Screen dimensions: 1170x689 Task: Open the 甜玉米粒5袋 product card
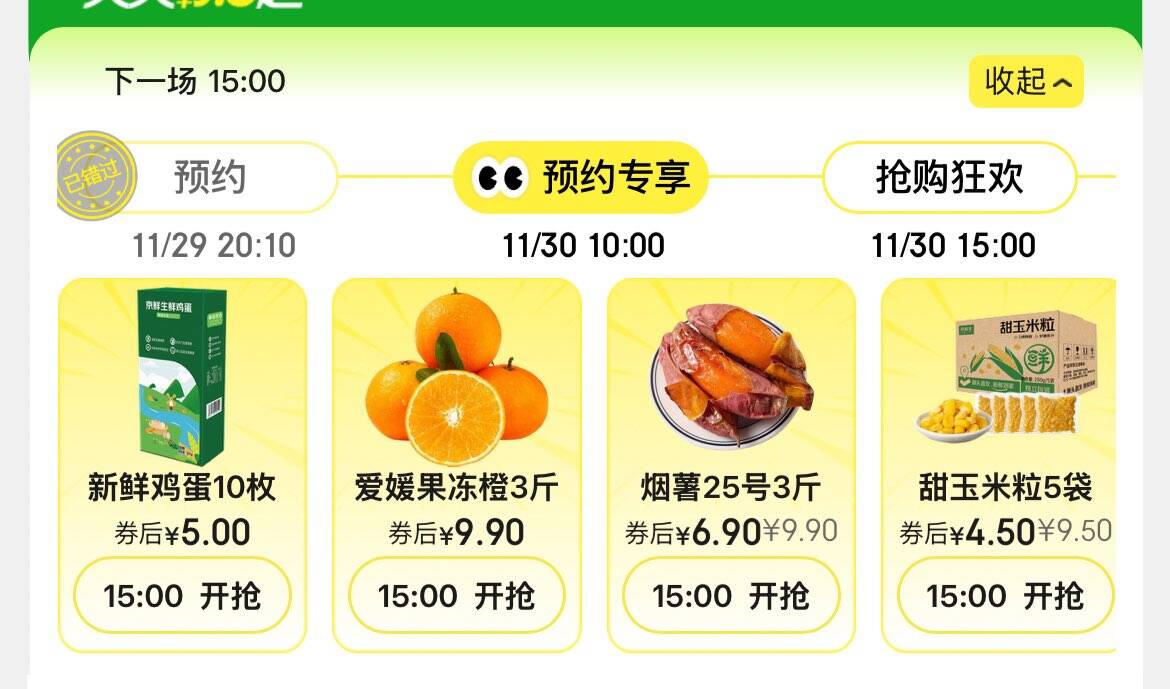coord(998,465)
